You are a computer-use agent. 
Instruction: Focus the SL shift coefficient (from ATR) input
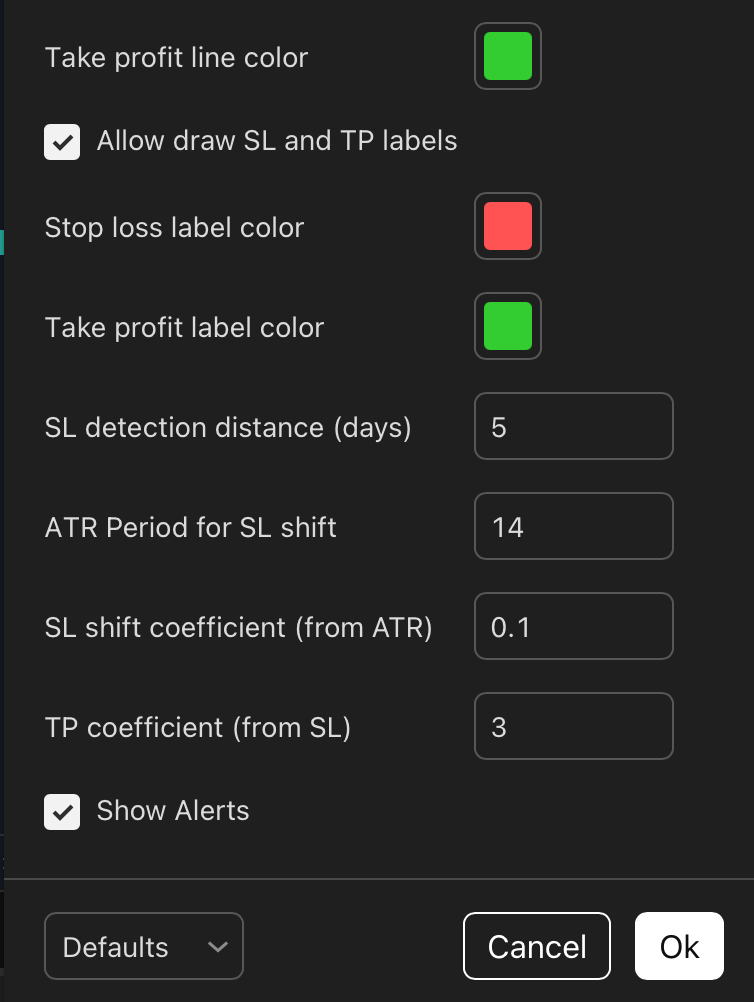coord(573,627)
